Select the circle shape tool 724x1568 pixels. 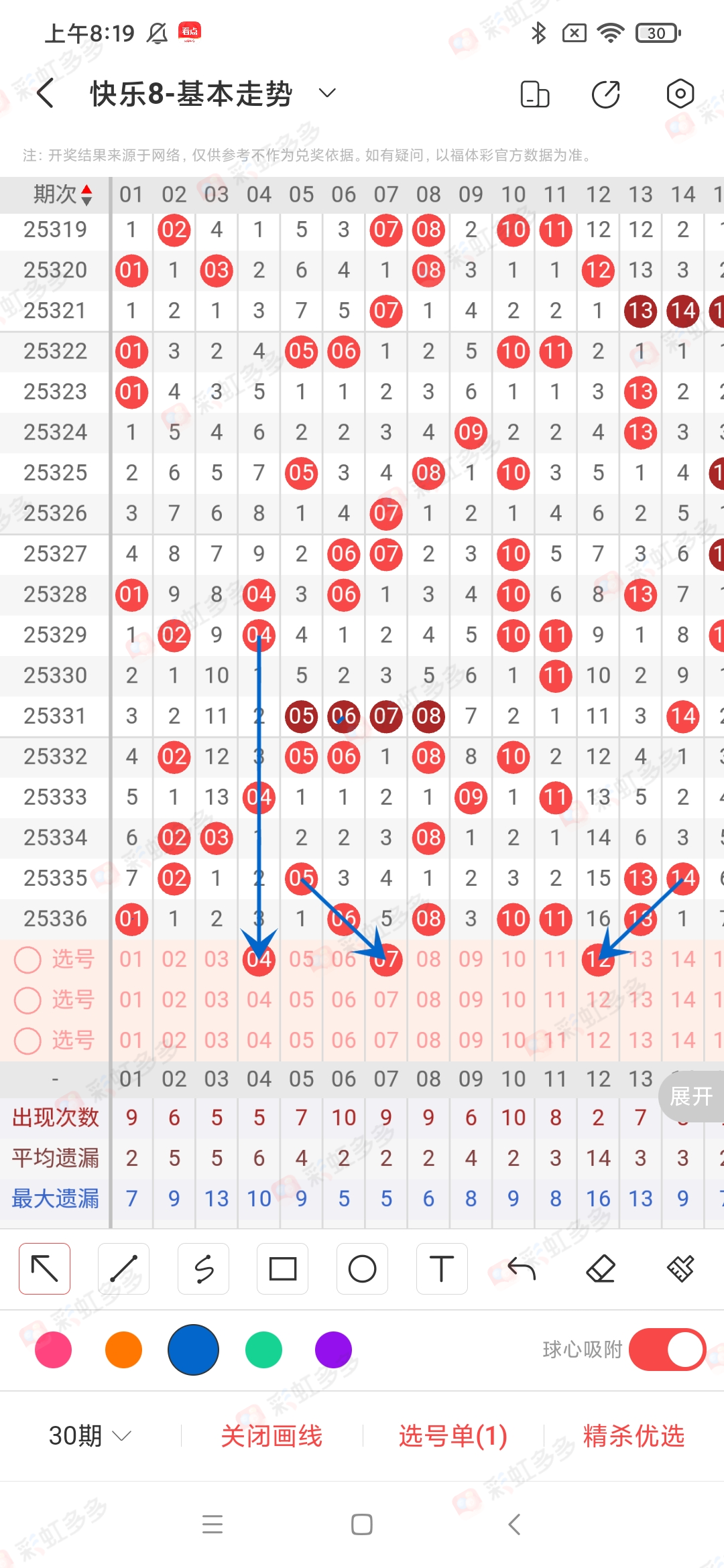[x=362, y=1268]
